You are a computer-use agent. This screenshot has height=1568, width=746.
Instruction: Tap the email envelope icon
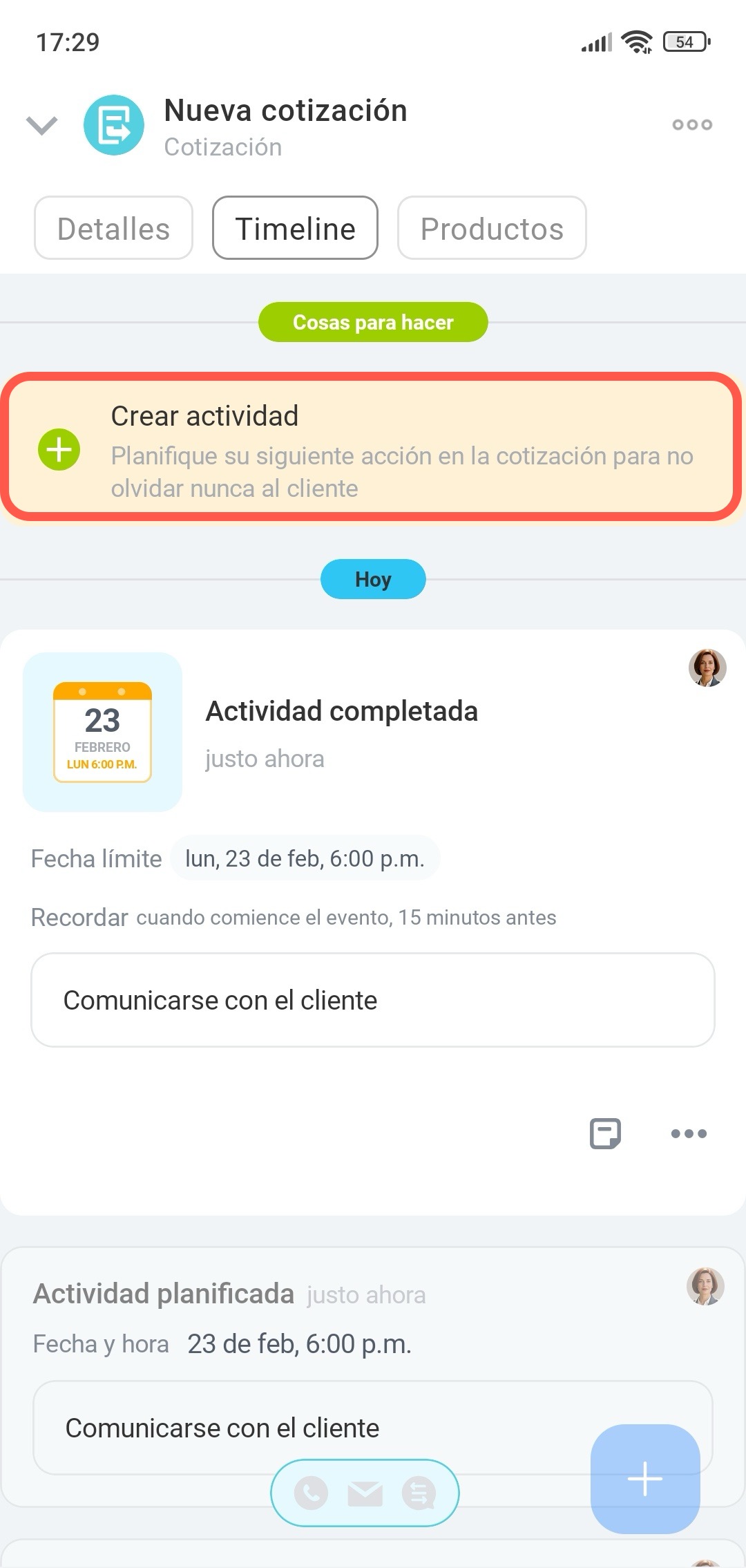365,1493
